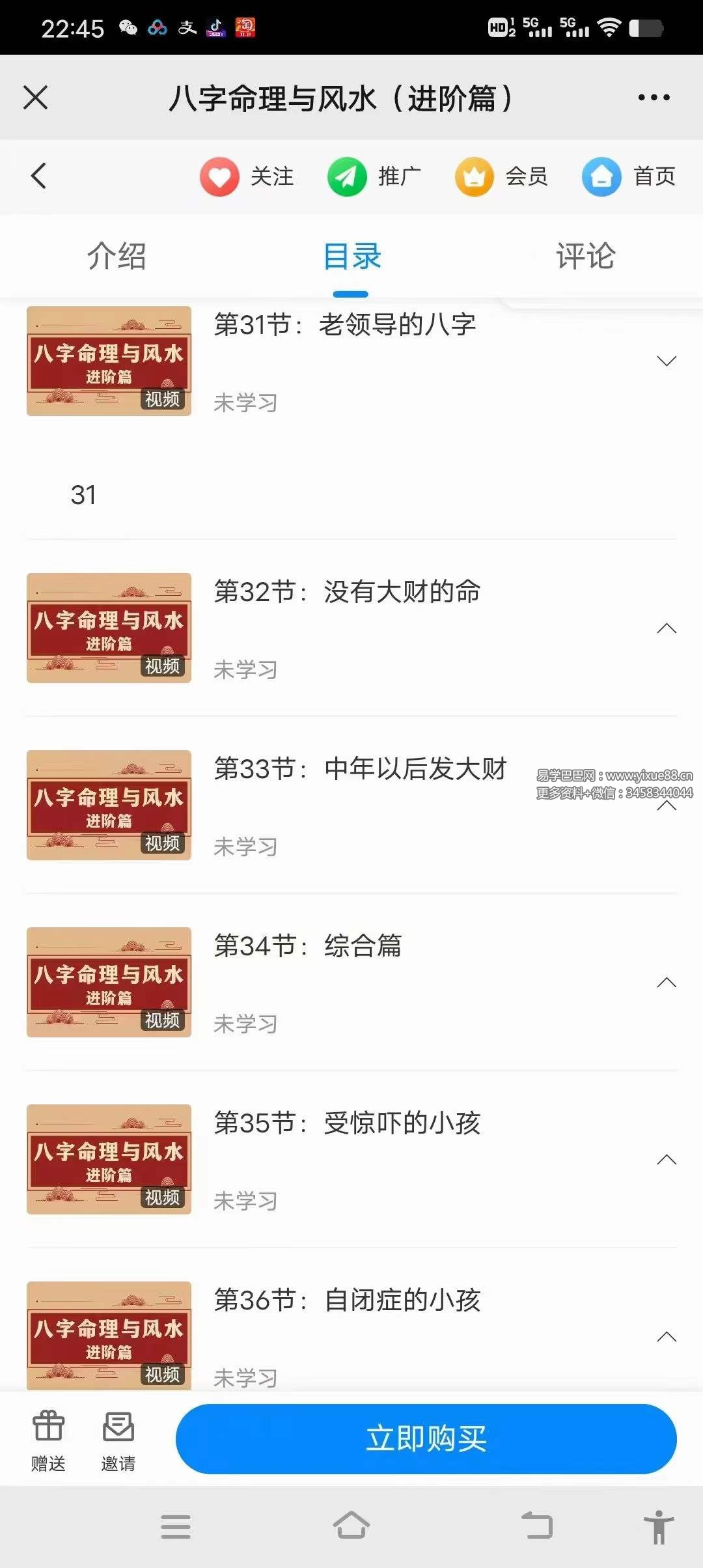
Task: Tap the back arrow undo icon at bottom
Action: click(x=537, y=1527)
